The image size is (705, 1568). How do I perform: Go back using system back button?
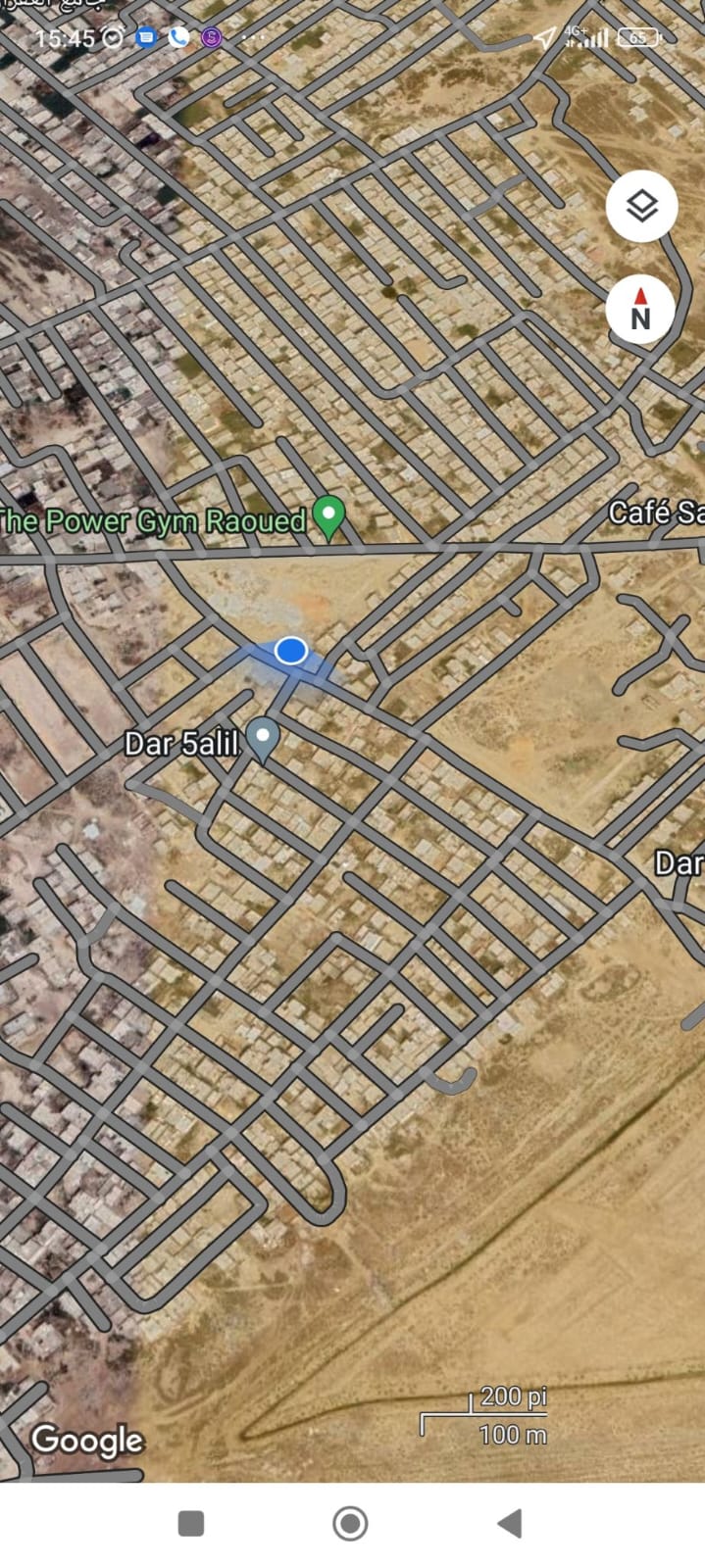[x=509, y=1523]
